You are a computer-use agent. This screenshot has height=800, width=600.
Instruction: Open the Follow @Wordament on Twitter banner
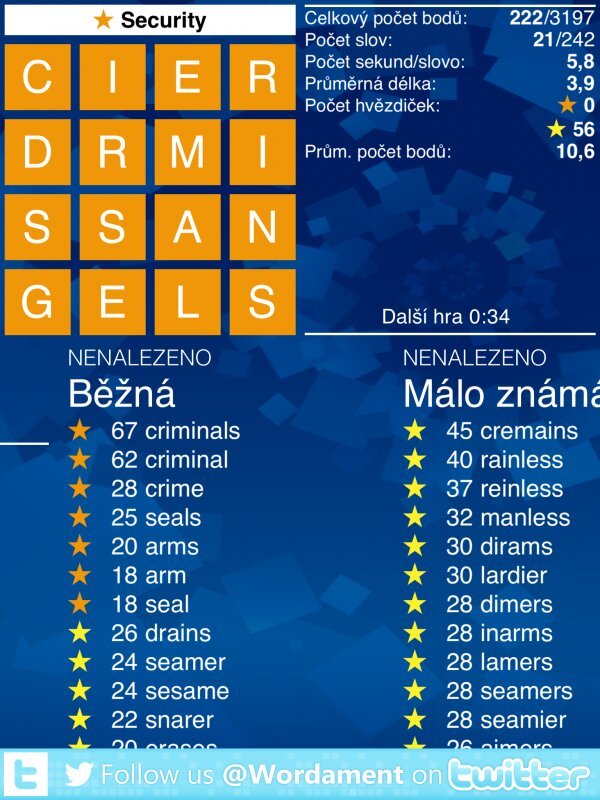300,774
